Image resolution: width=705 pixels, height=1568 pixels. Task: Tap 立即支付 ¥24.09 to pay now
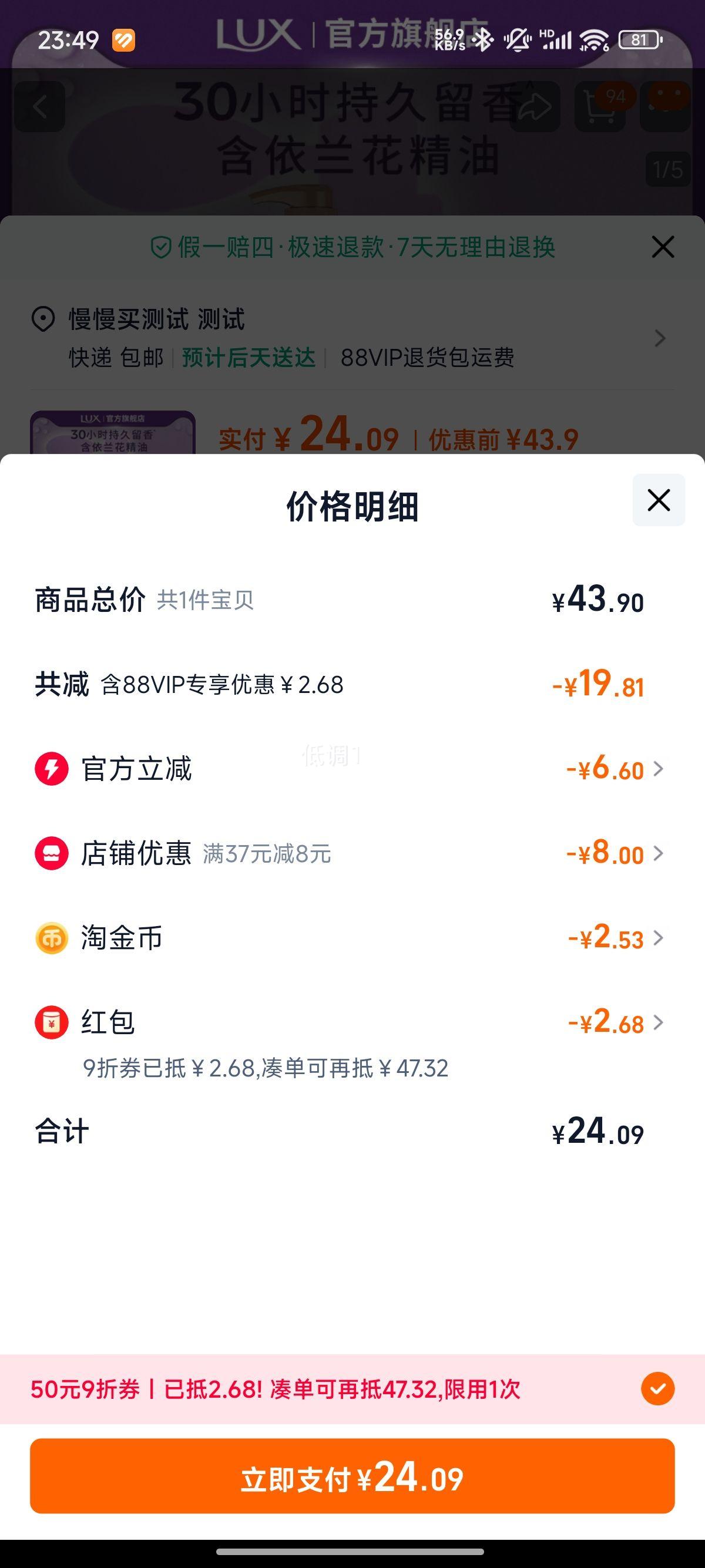[352, 1476]
